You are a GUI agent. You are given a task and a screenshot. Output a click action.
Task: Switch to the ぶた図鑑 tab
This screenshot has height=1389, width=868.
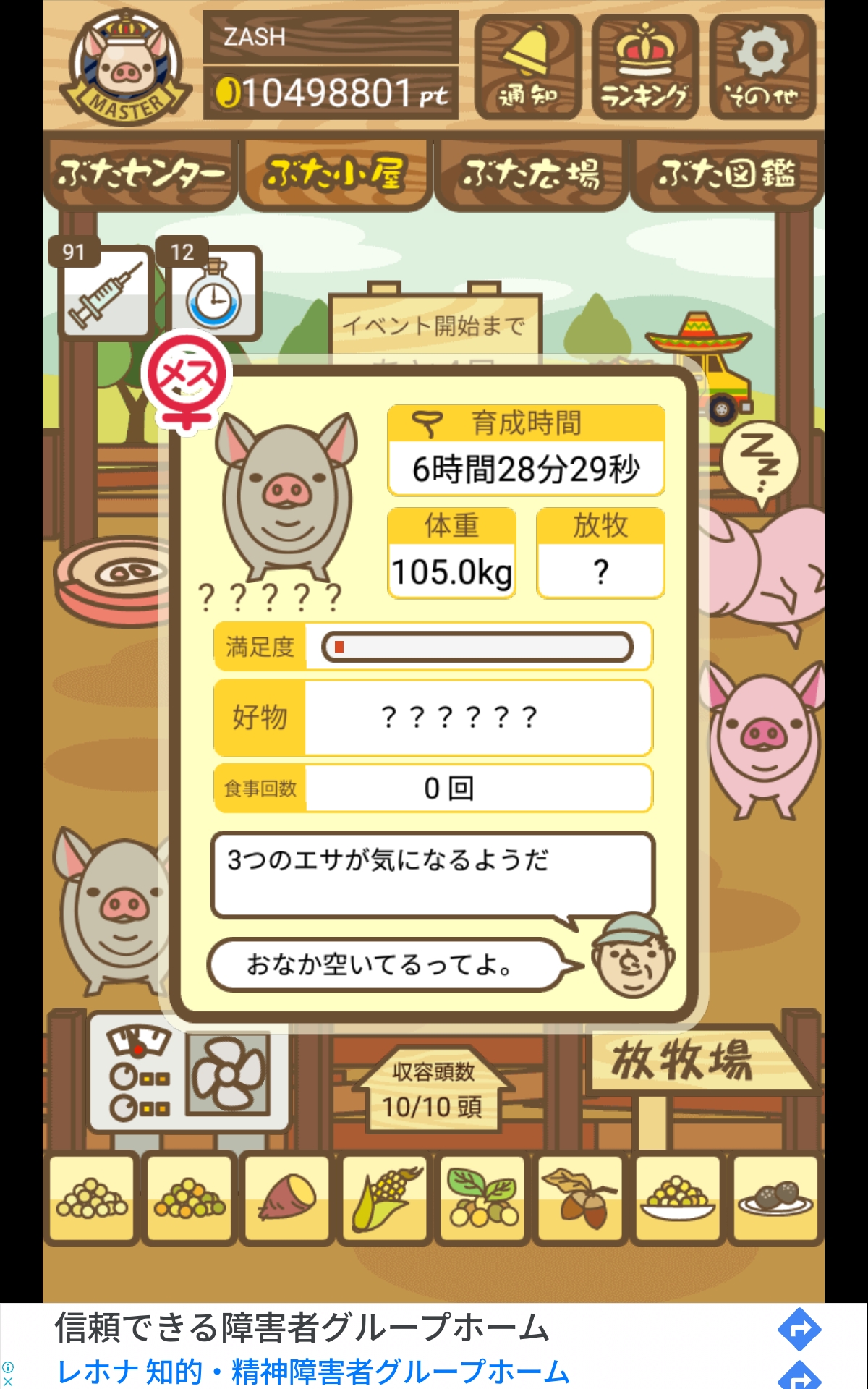(726, 174)
